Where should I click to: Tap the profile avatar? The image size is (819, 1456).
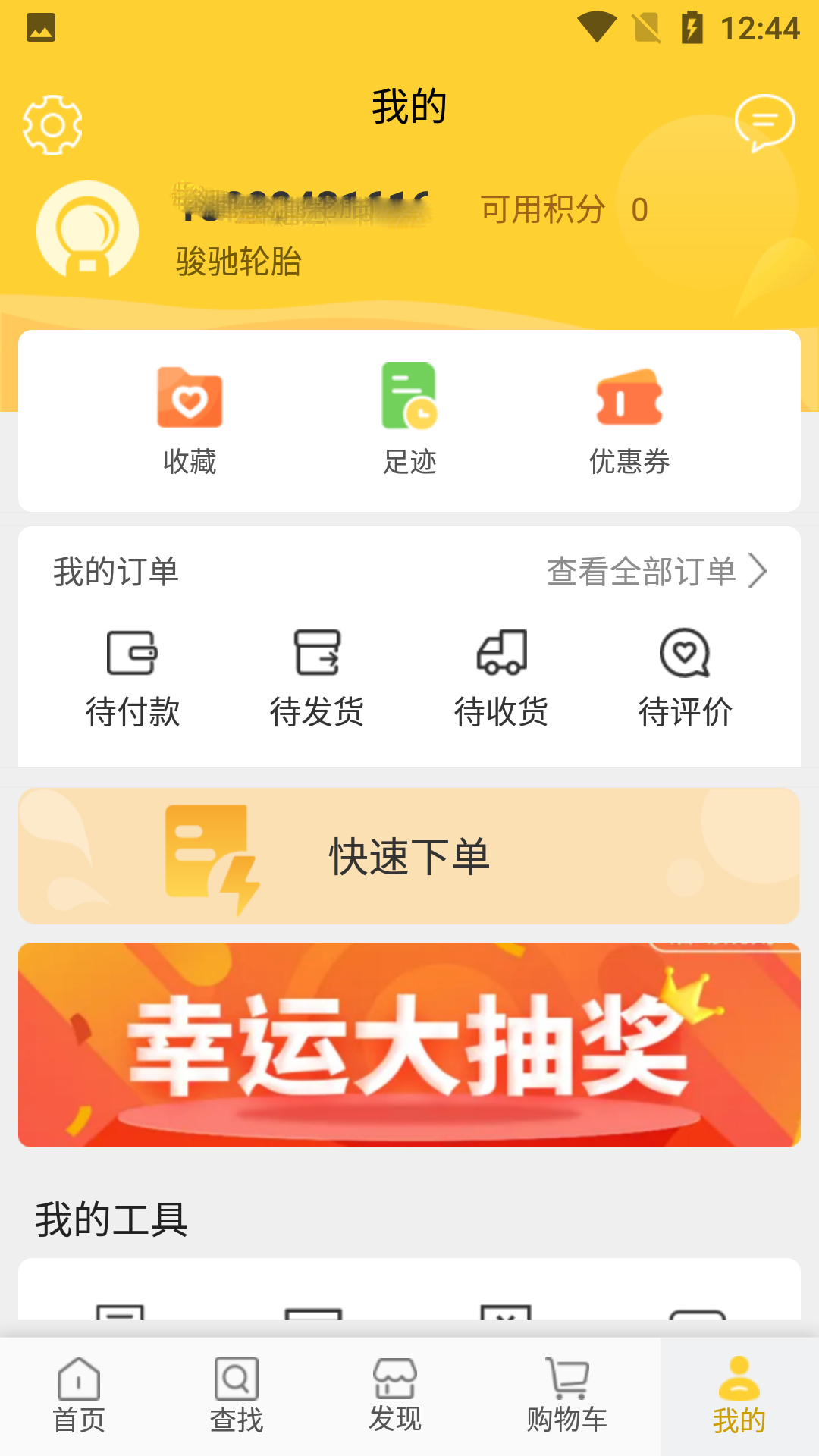tap(88, 231)
